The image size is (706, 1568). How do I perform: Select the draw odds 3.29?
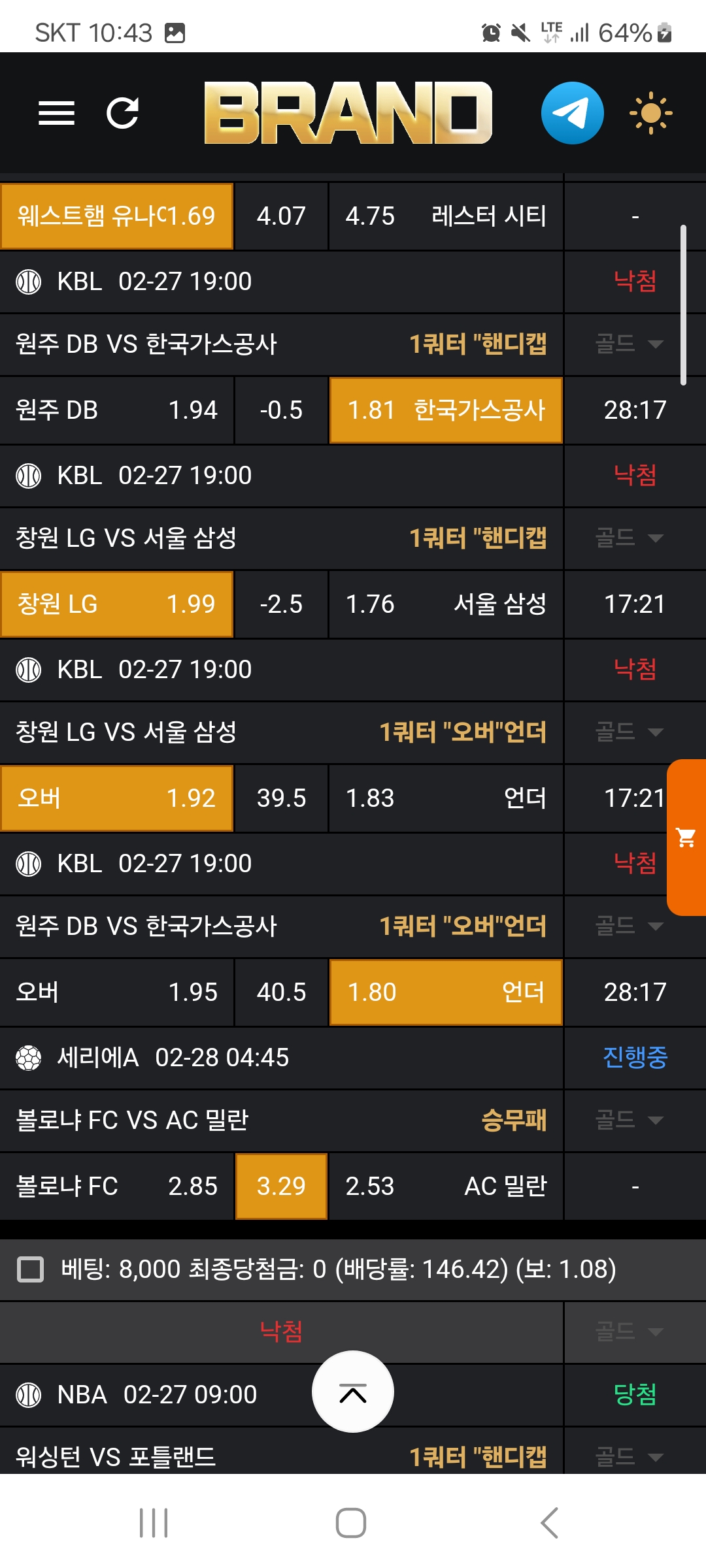coord(281,1186)
